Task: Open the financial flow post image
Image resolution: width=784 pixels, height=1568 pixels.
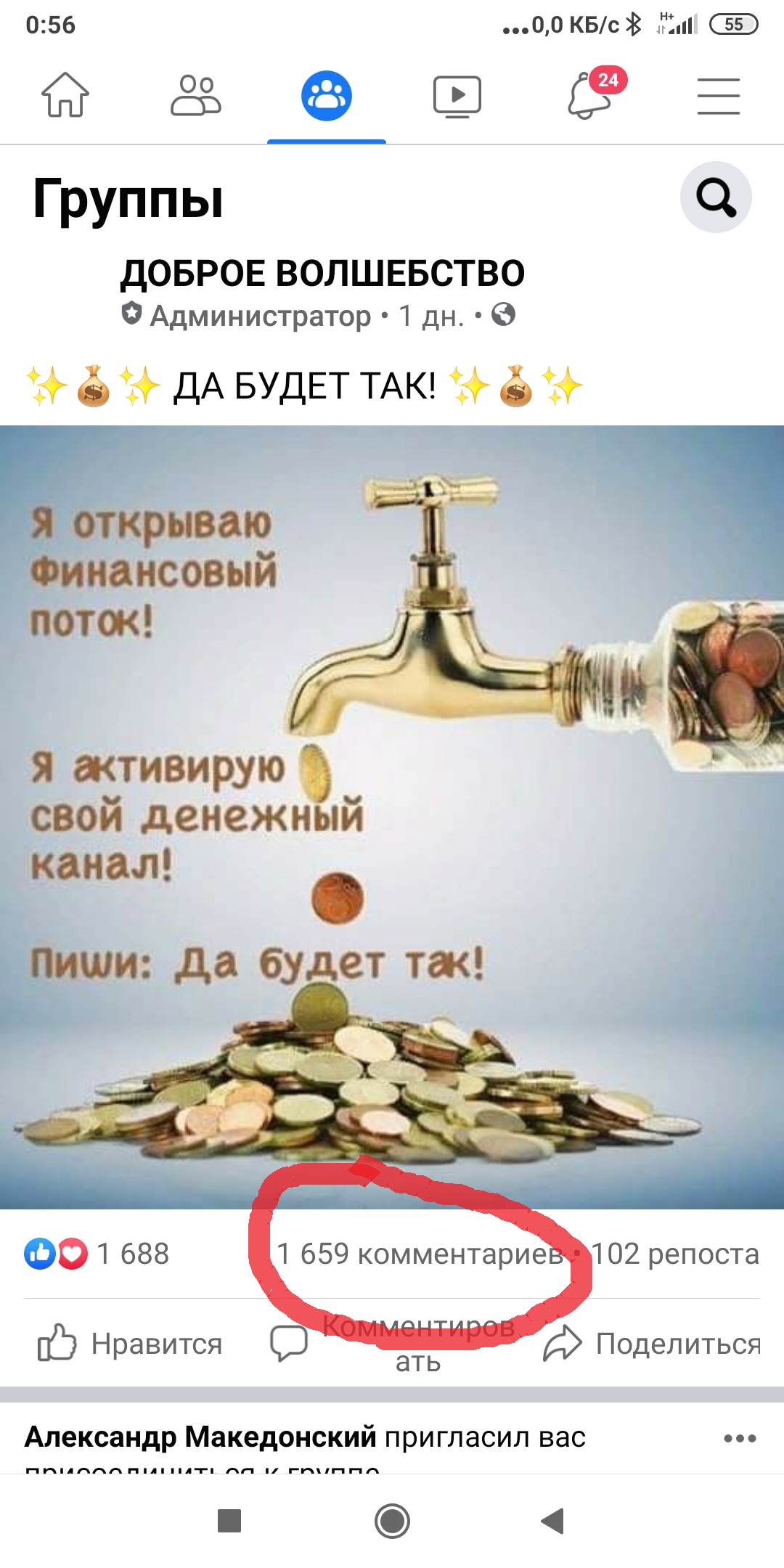Action: tap(392, 817)
